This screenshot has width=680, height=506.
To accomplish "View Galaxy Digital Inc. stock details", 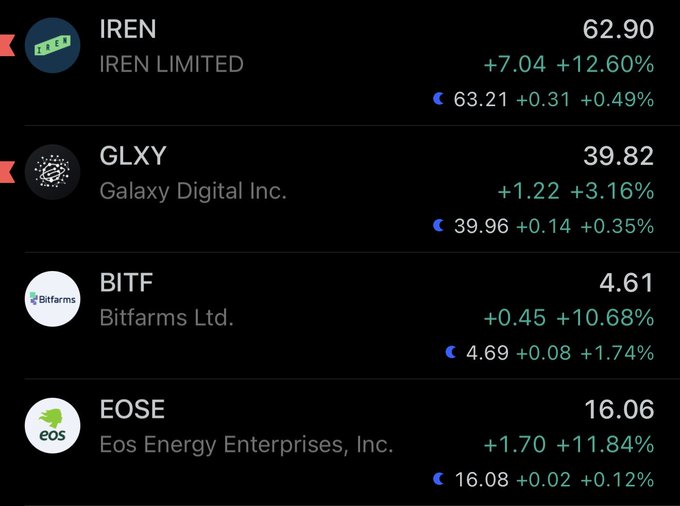I will click(x=192, y=173).
